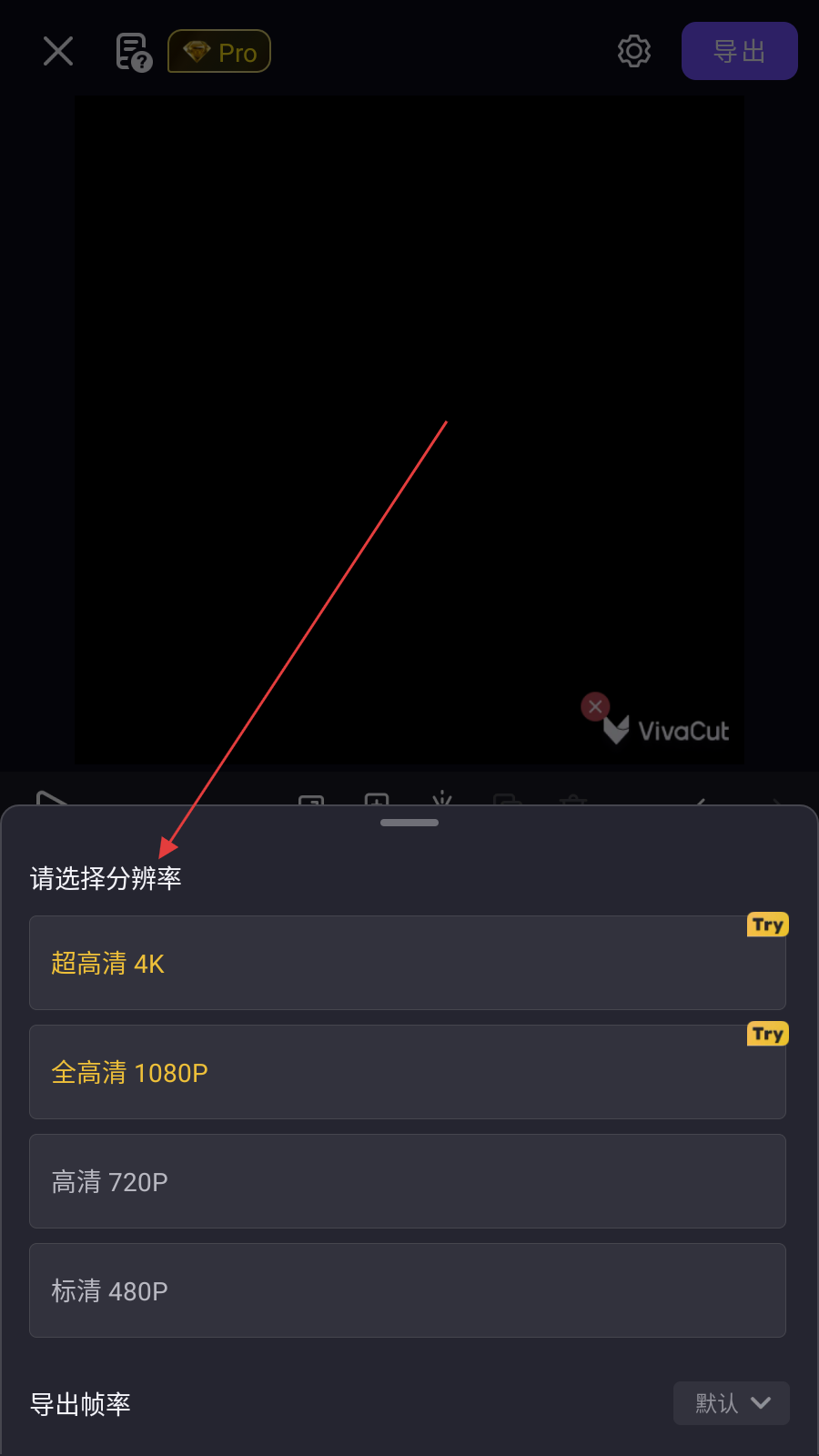This screenshot has height=1456, width=819.
Task: Select 超高清 4K resolution
Action: click(x=407, y=963)
